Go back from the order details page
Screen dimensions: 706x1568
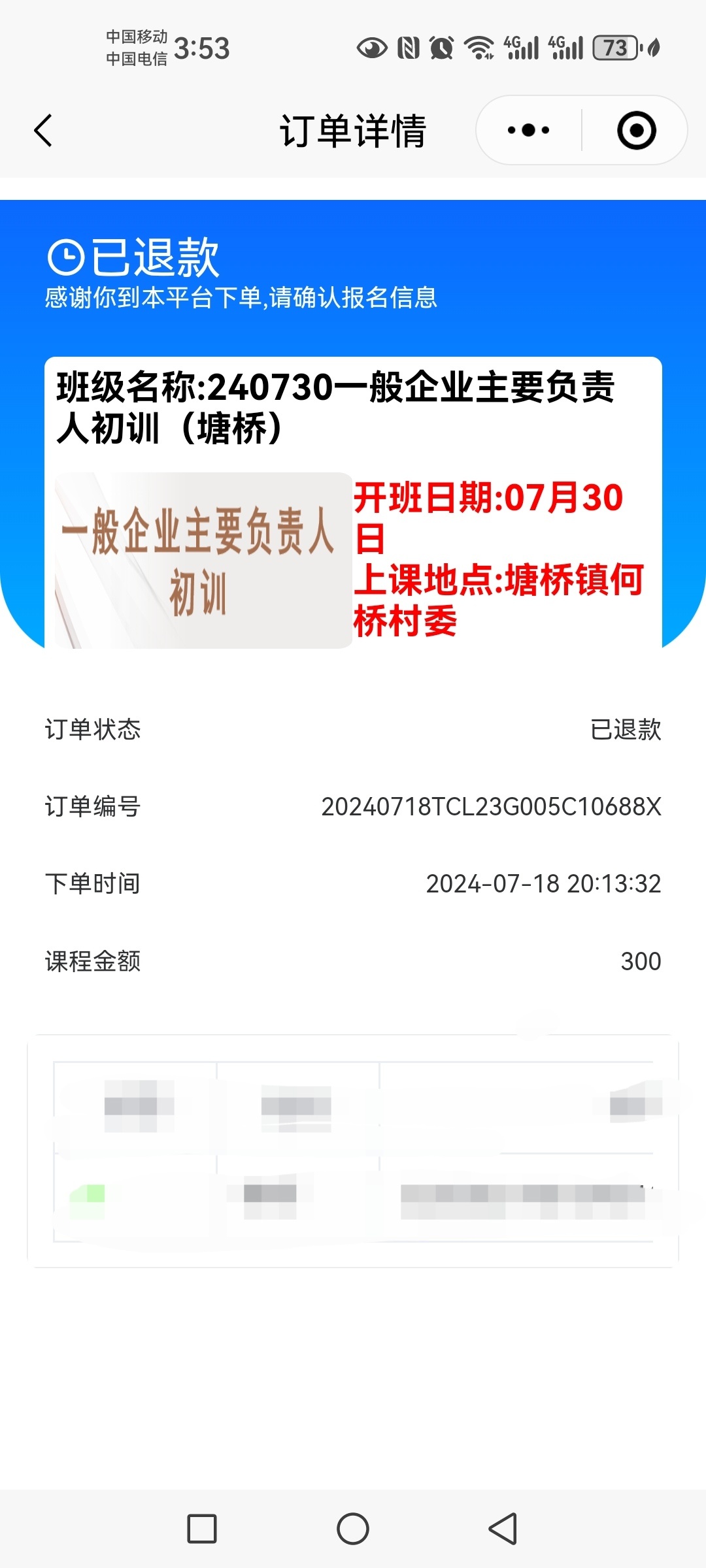[x=43, y=131]
